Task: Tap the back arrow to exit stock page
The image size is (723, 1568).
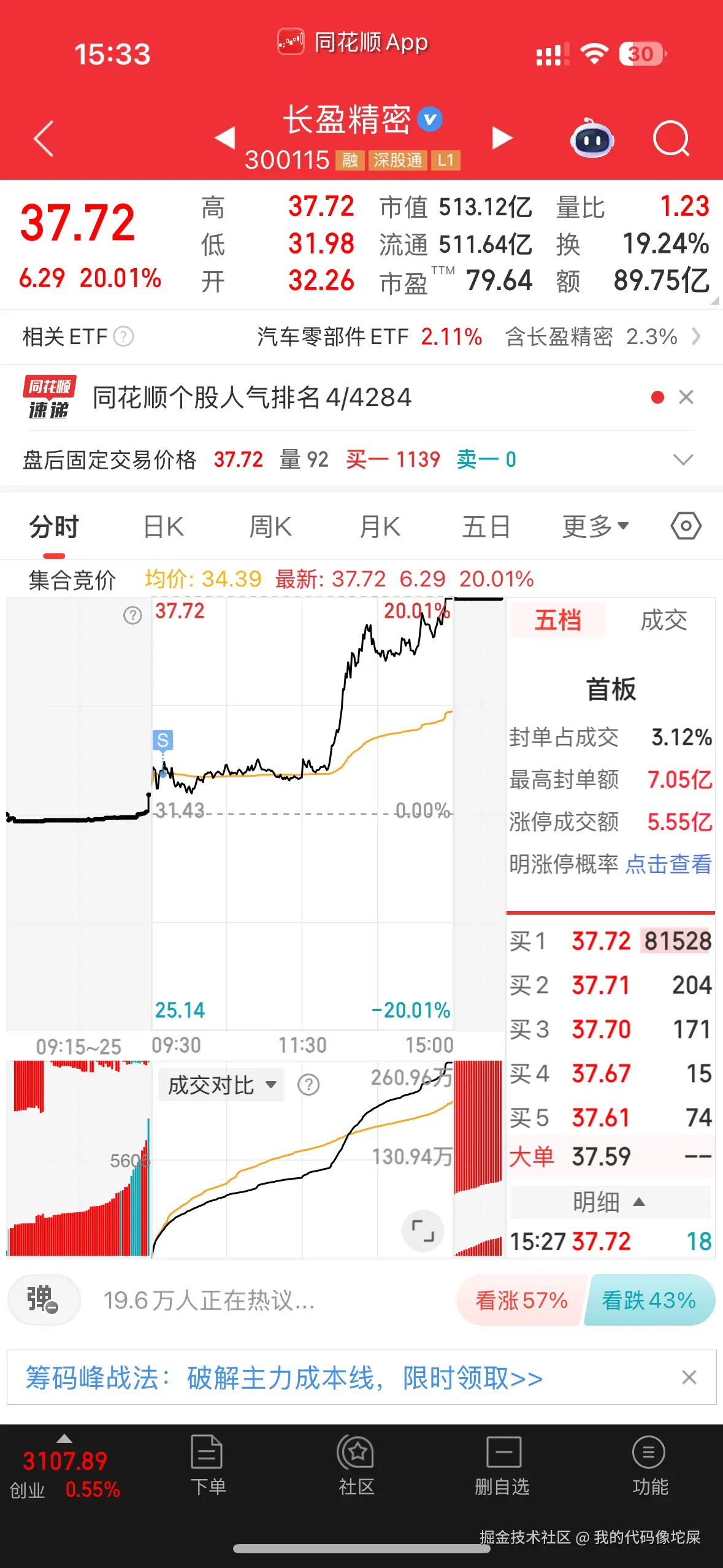Action: [41, 139]
